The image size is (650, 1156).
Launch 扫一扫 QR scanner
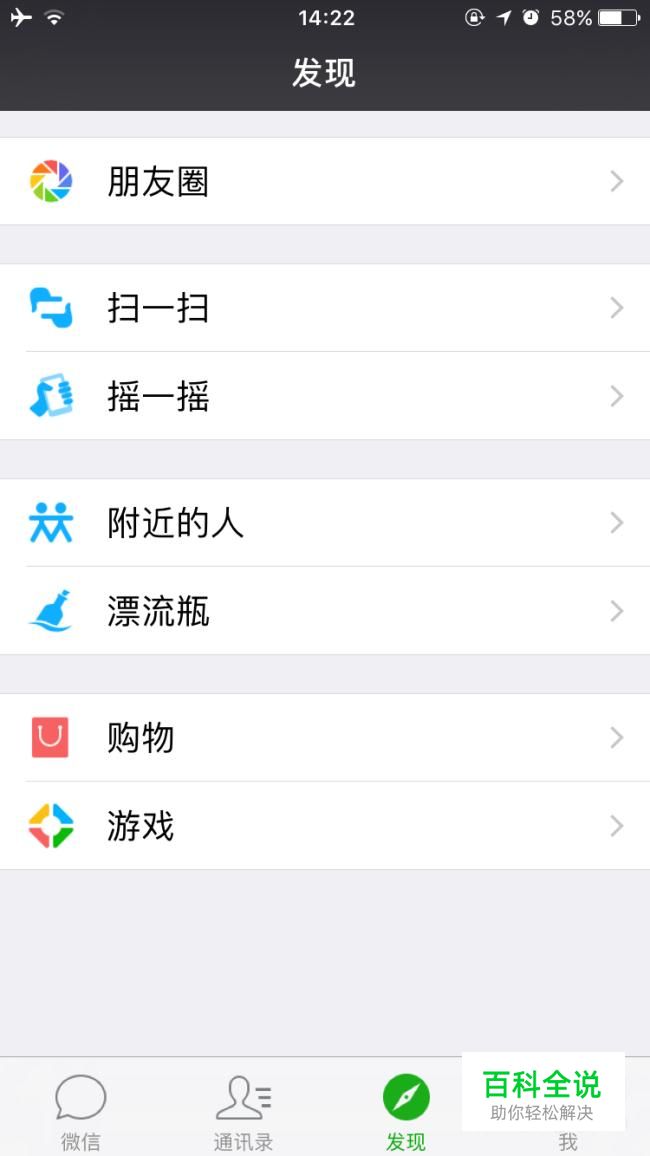point(324,308)
